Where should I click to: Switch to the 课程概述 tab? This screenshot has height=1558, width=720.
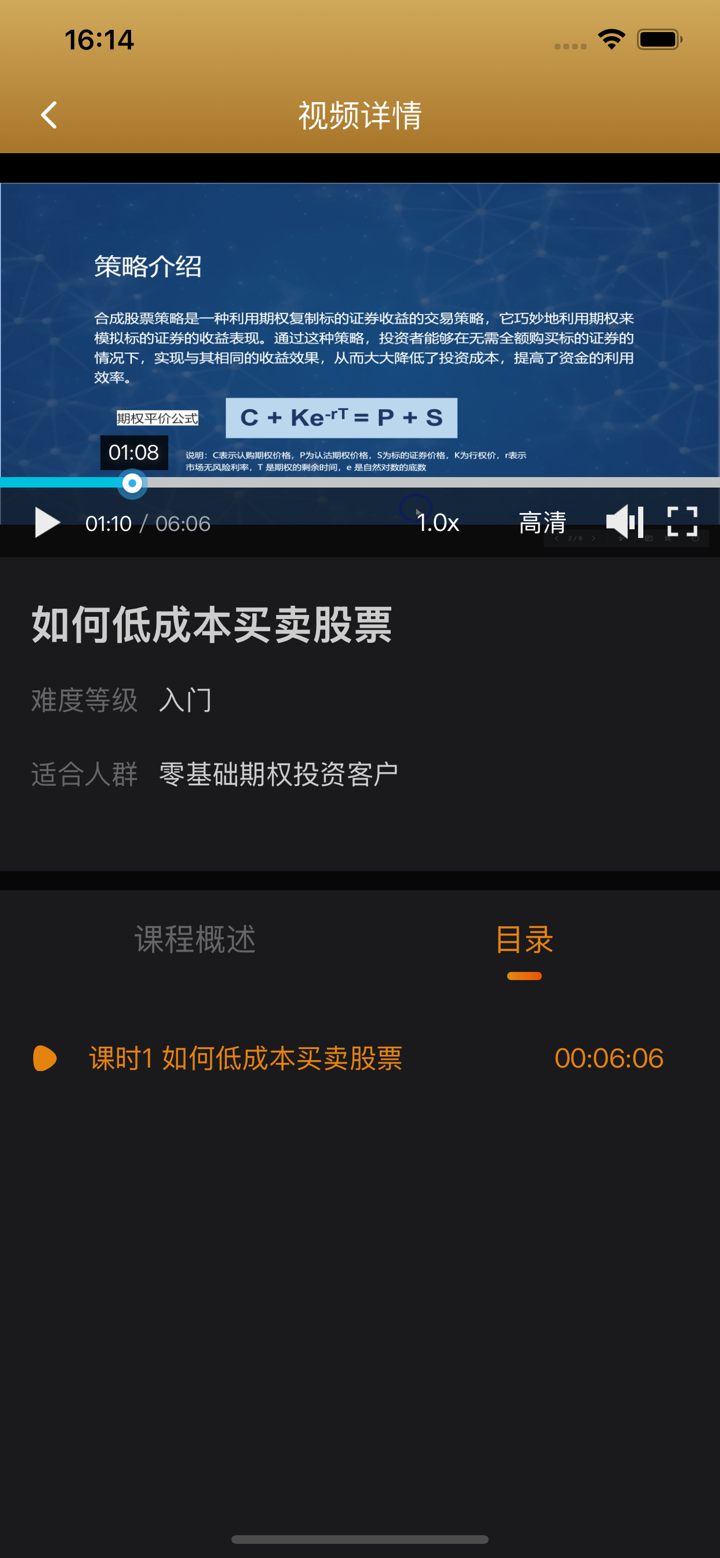point(195,939)
